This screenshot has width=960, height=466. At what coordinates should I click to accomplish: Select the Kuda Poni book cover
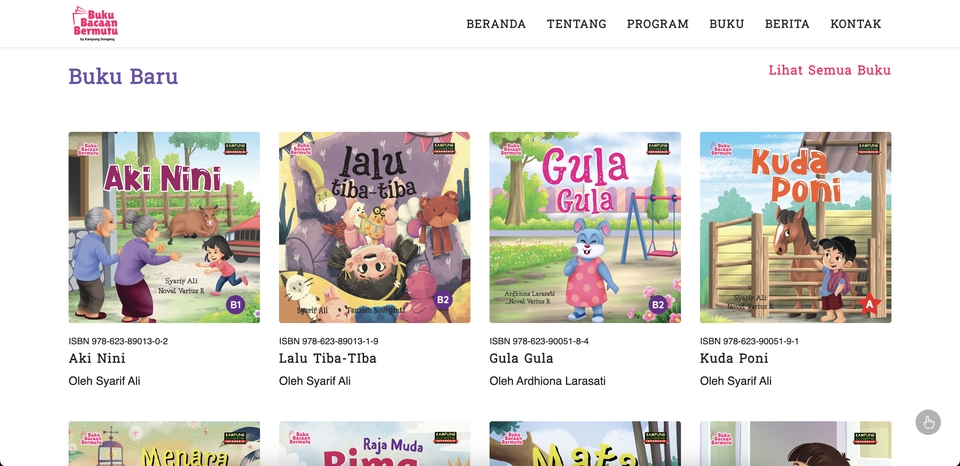(x=795, y=227)
